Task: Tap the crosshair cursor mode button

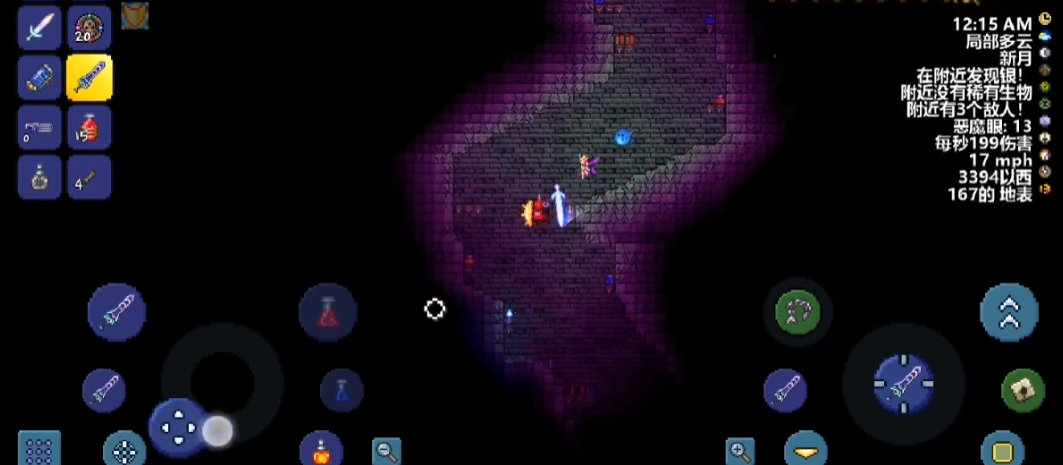Action: (124, 450)
